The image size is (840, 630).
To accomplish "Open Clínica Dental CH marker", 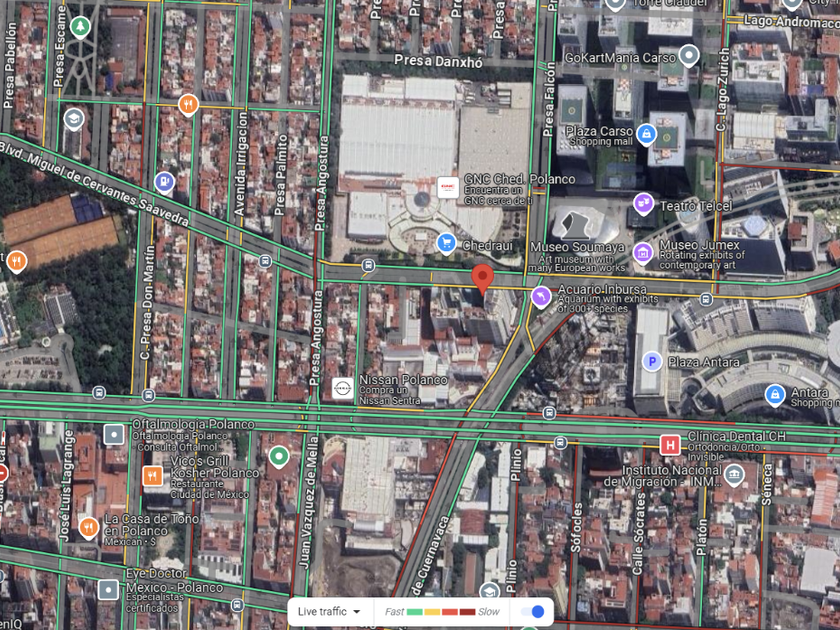I will [669, 445].
